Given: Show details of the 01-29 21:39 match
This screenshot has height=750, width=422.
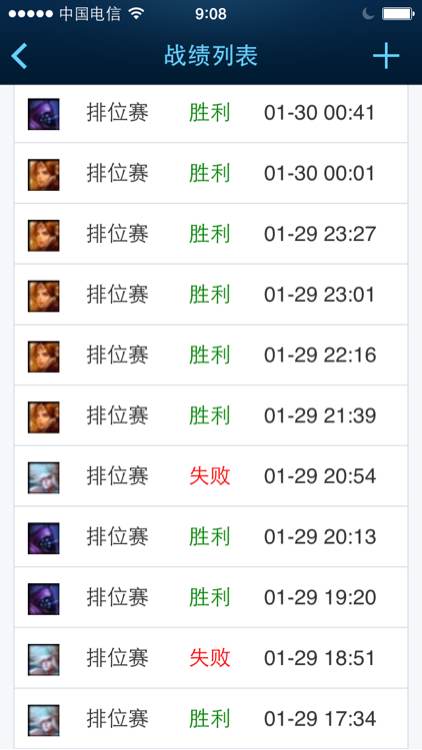Looking at the screenshot, I should [x=211, y=416].
